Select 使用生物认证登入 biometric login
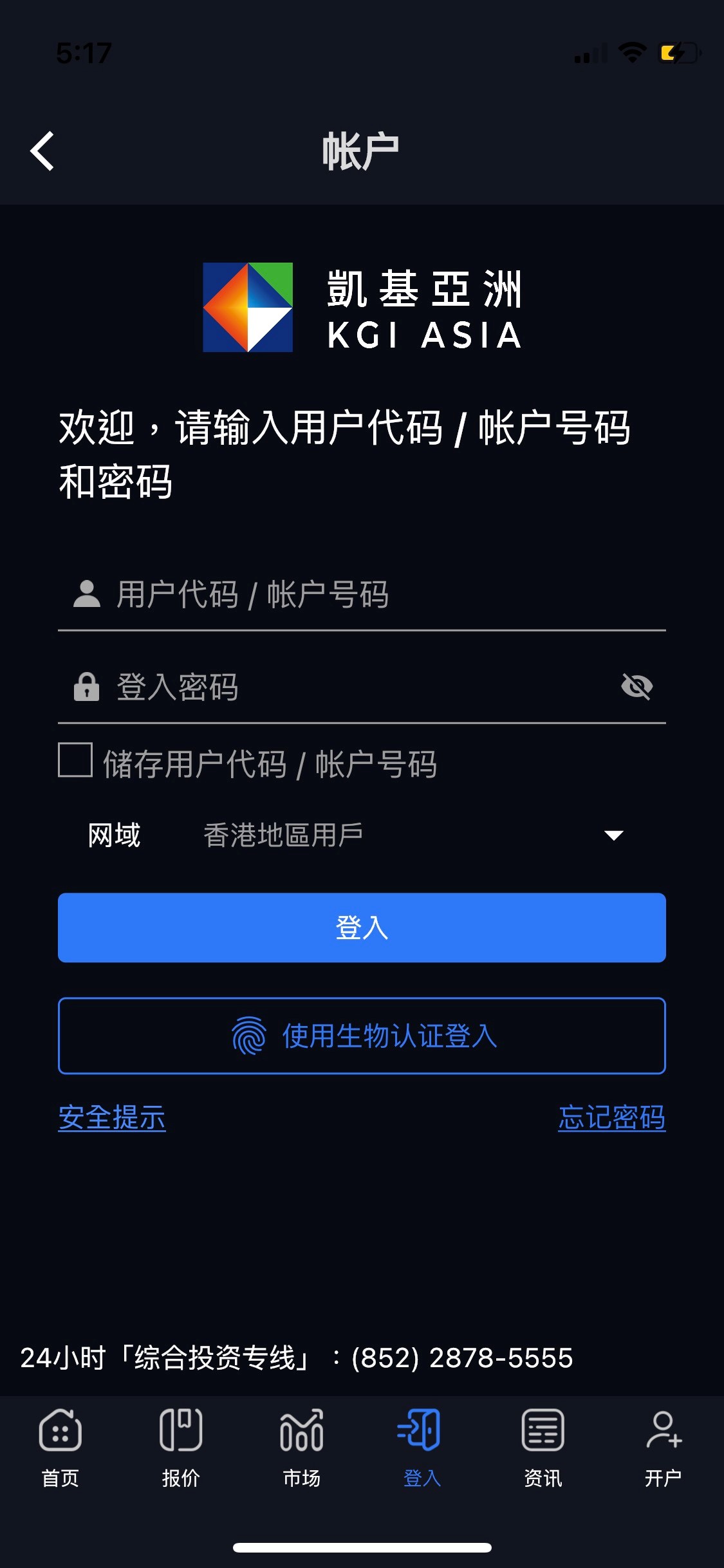724x1568 pixels. (362, 1036)
